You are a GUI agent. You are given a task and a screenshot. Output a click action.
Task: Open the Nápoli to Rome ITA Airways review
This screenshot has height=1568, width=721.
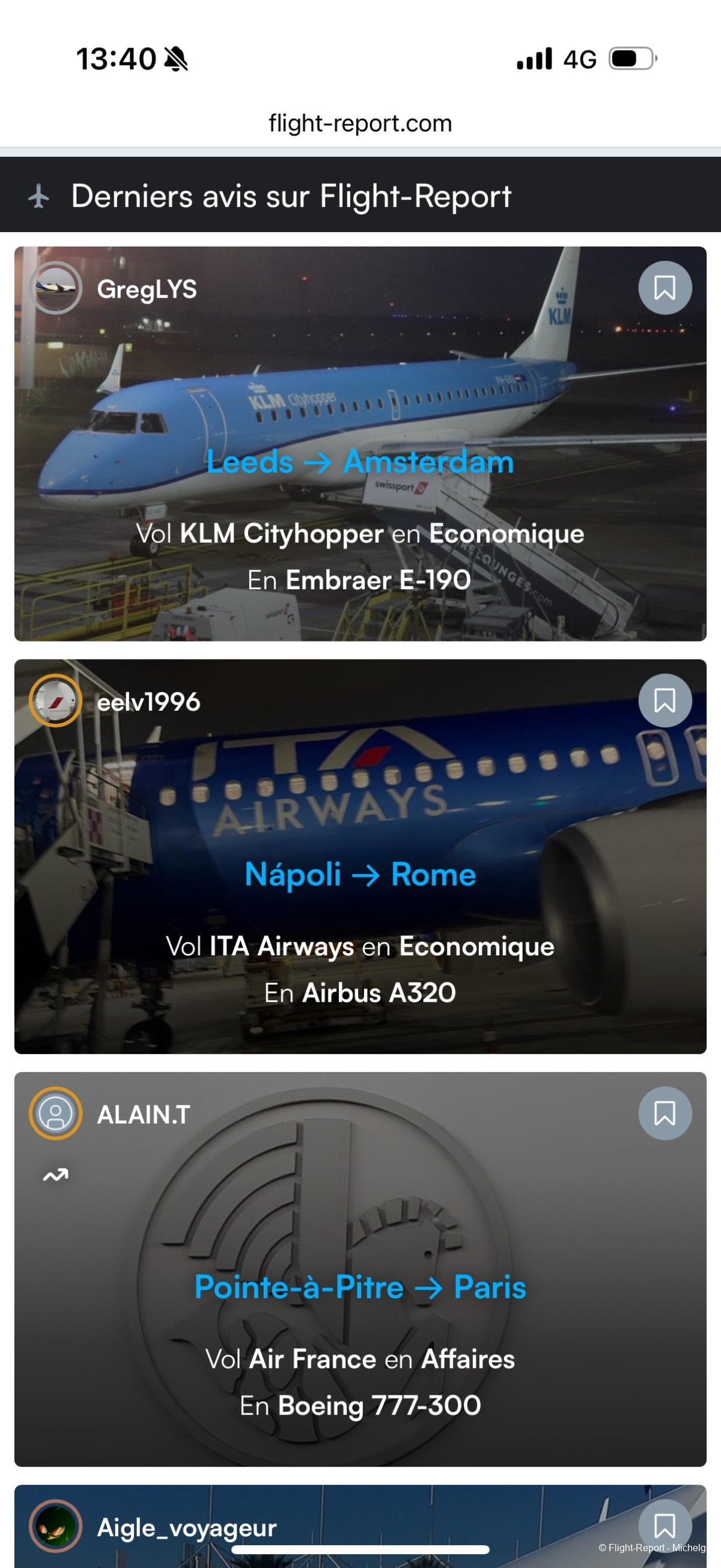pyautogui.click(x=360, y=874)
